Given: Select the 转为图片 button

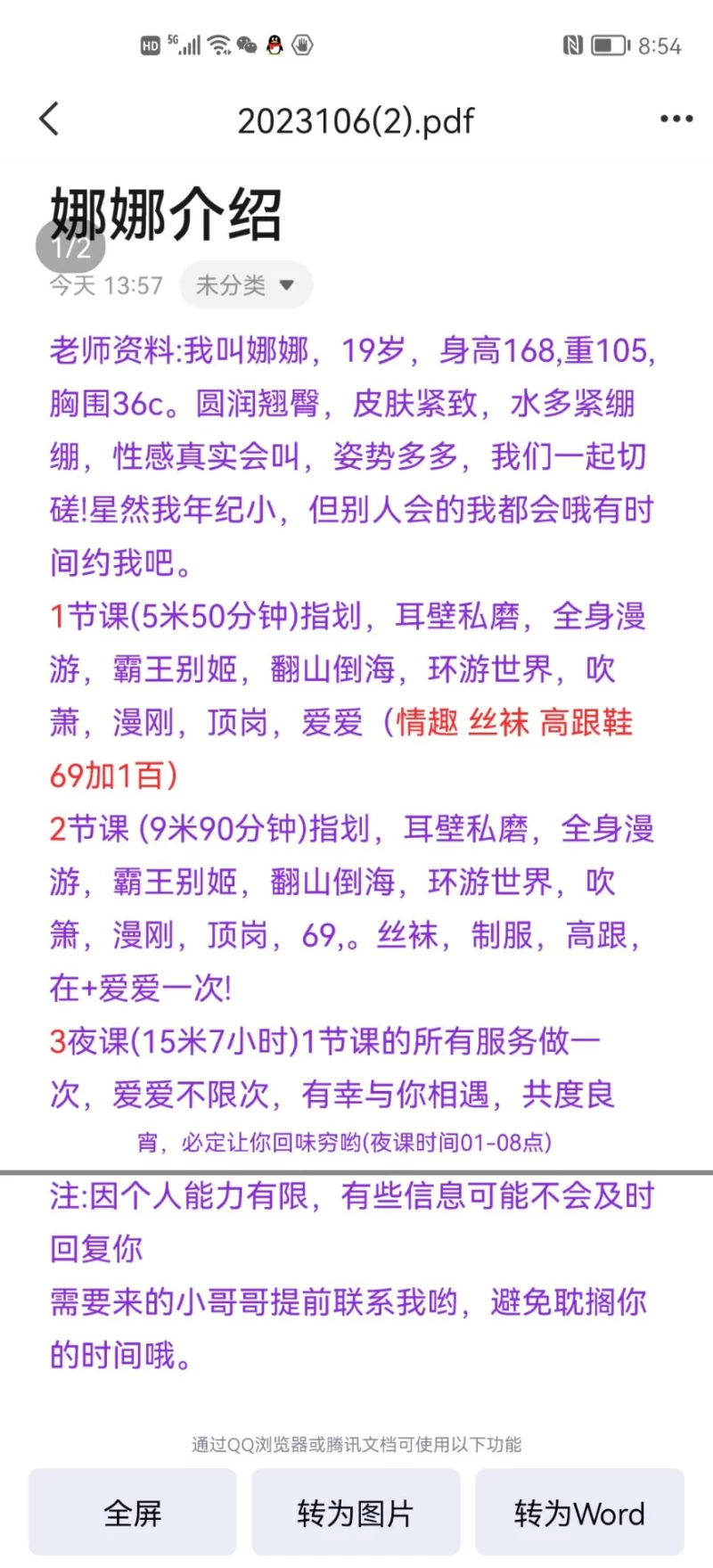Looking at the screenshot, I should 356,1513.
